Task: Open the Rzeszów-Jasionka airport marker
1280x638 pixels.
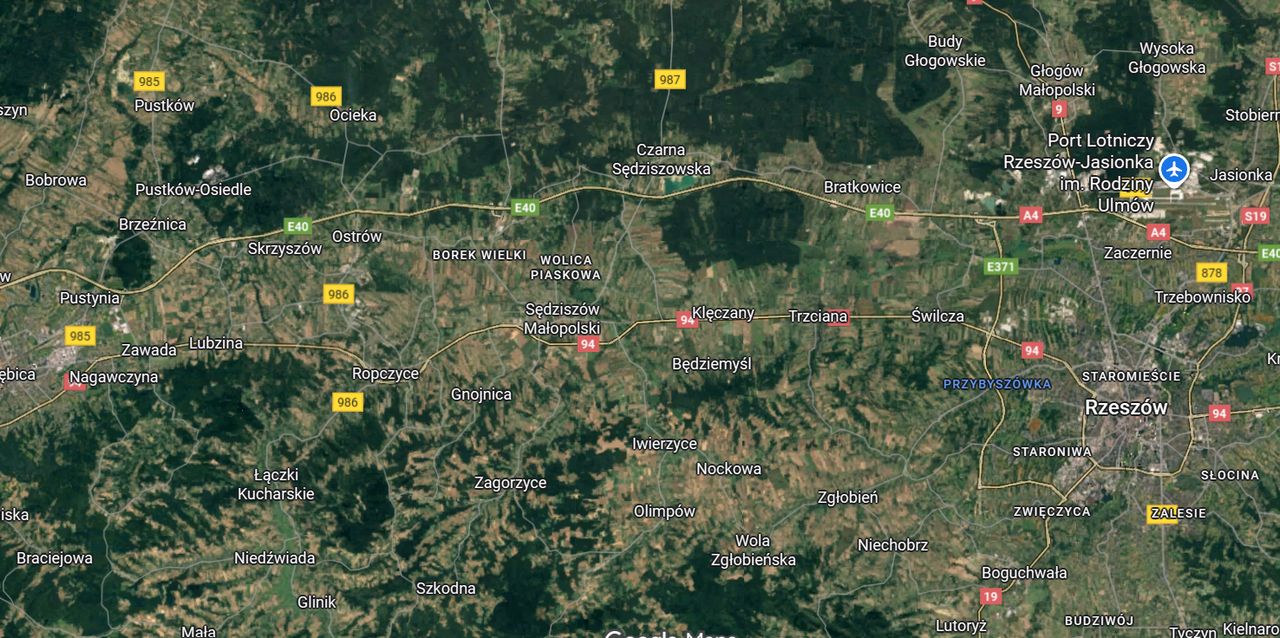Action: [1174, 169]
